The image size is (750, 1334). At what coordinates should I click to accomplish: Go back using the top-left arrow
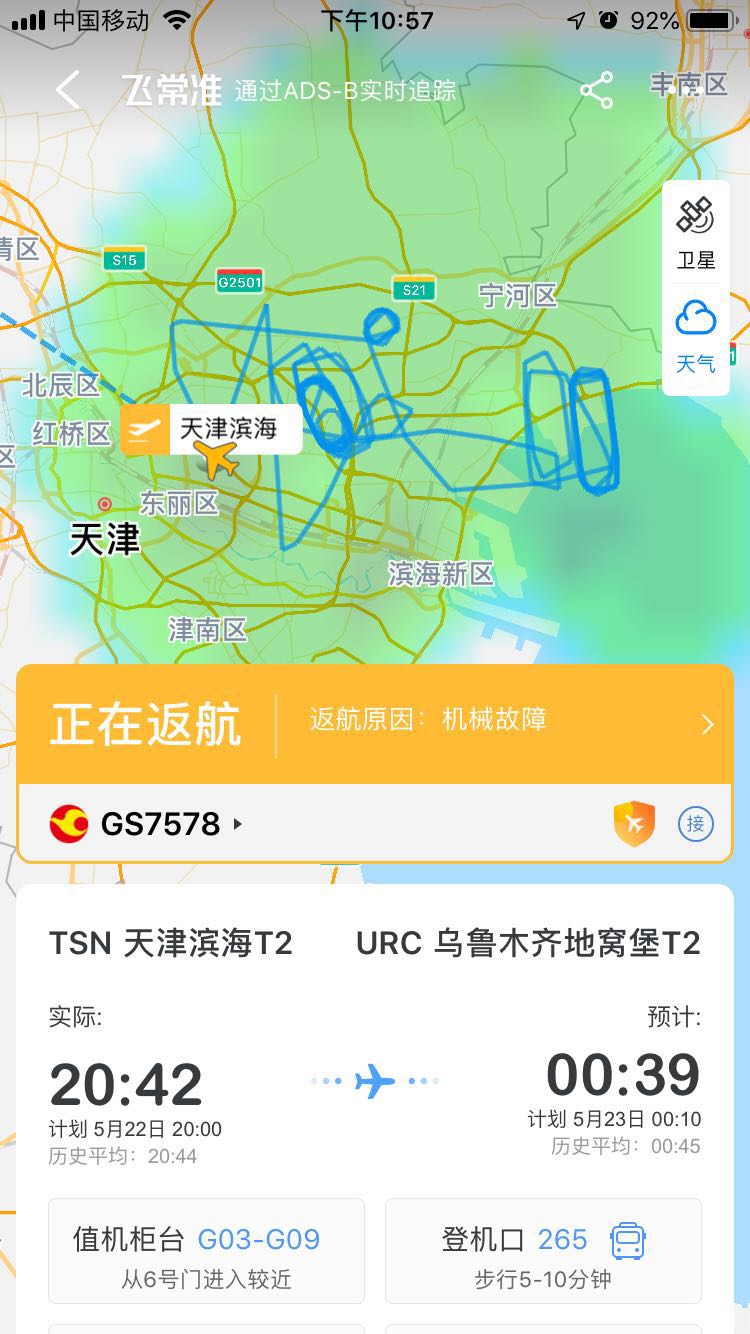tap(67, 90)
